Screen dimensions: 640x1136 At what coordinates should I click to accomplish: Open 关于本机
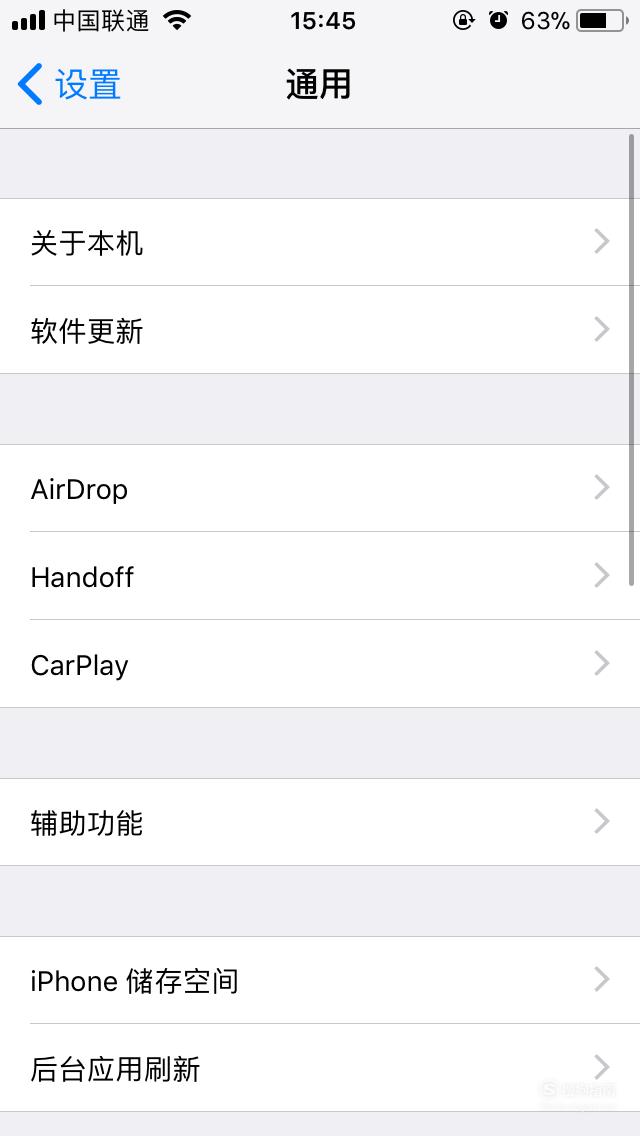point(320,242)
